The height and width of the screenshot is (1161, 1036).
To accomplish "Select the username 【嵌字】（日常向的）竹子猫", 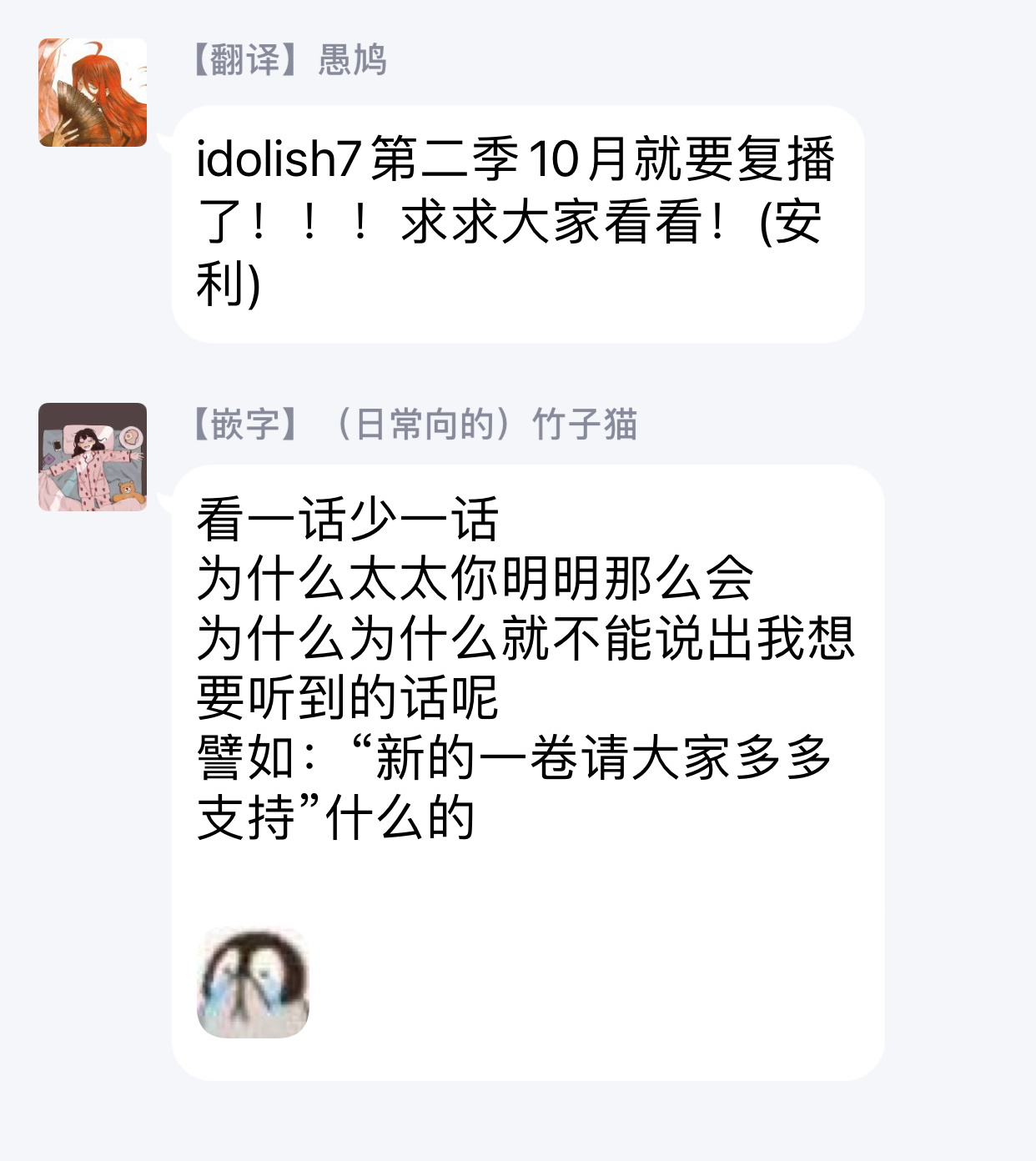I will (417, 425).
